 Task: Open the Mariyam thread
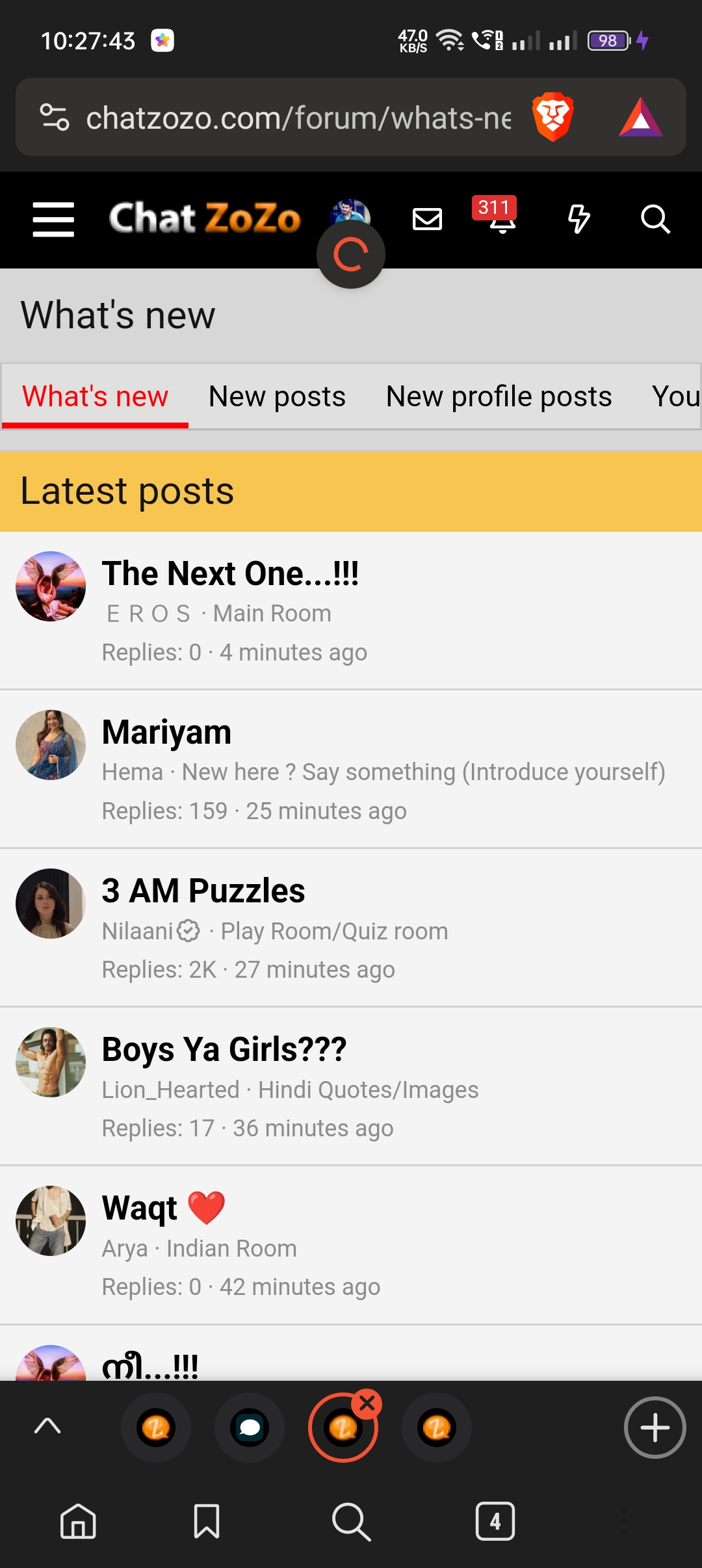coord(166,733)
